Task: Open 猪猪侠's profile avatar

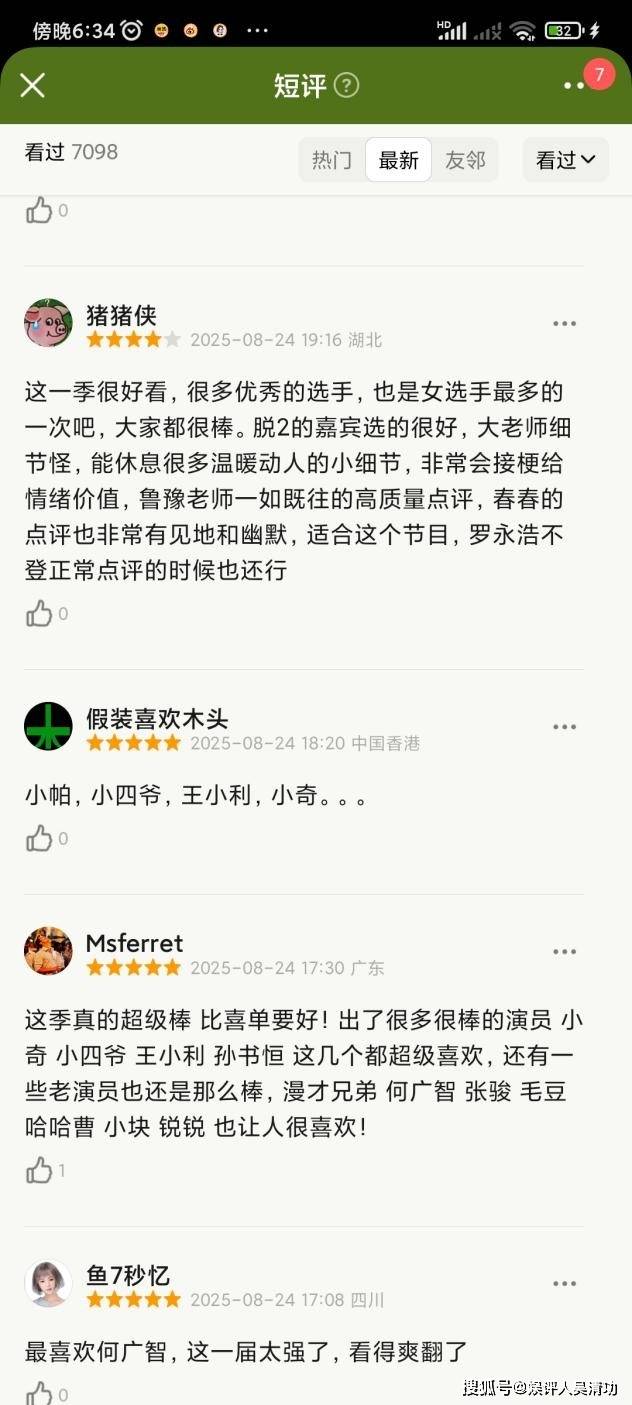Action: (x=48, y=323)
